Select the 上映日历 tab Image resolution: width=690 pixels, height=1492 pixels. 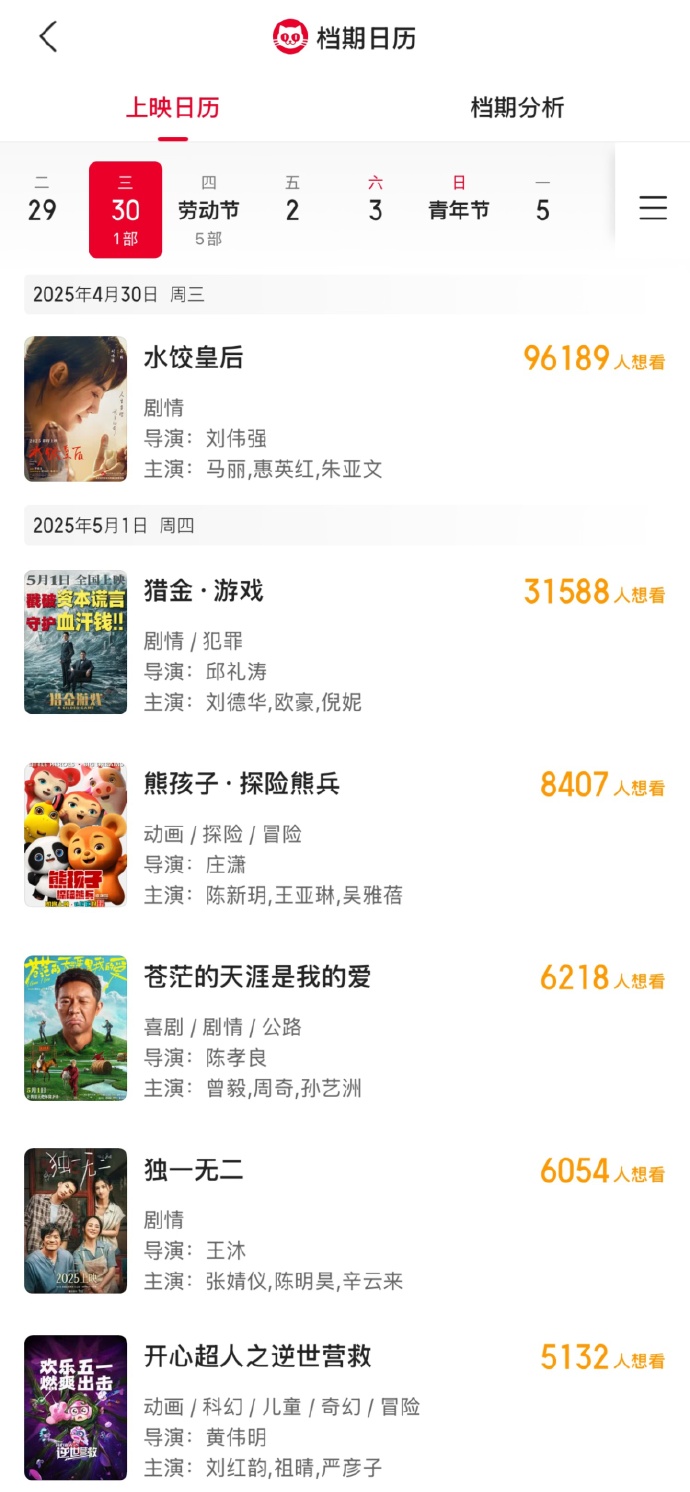tap(172, 108)
